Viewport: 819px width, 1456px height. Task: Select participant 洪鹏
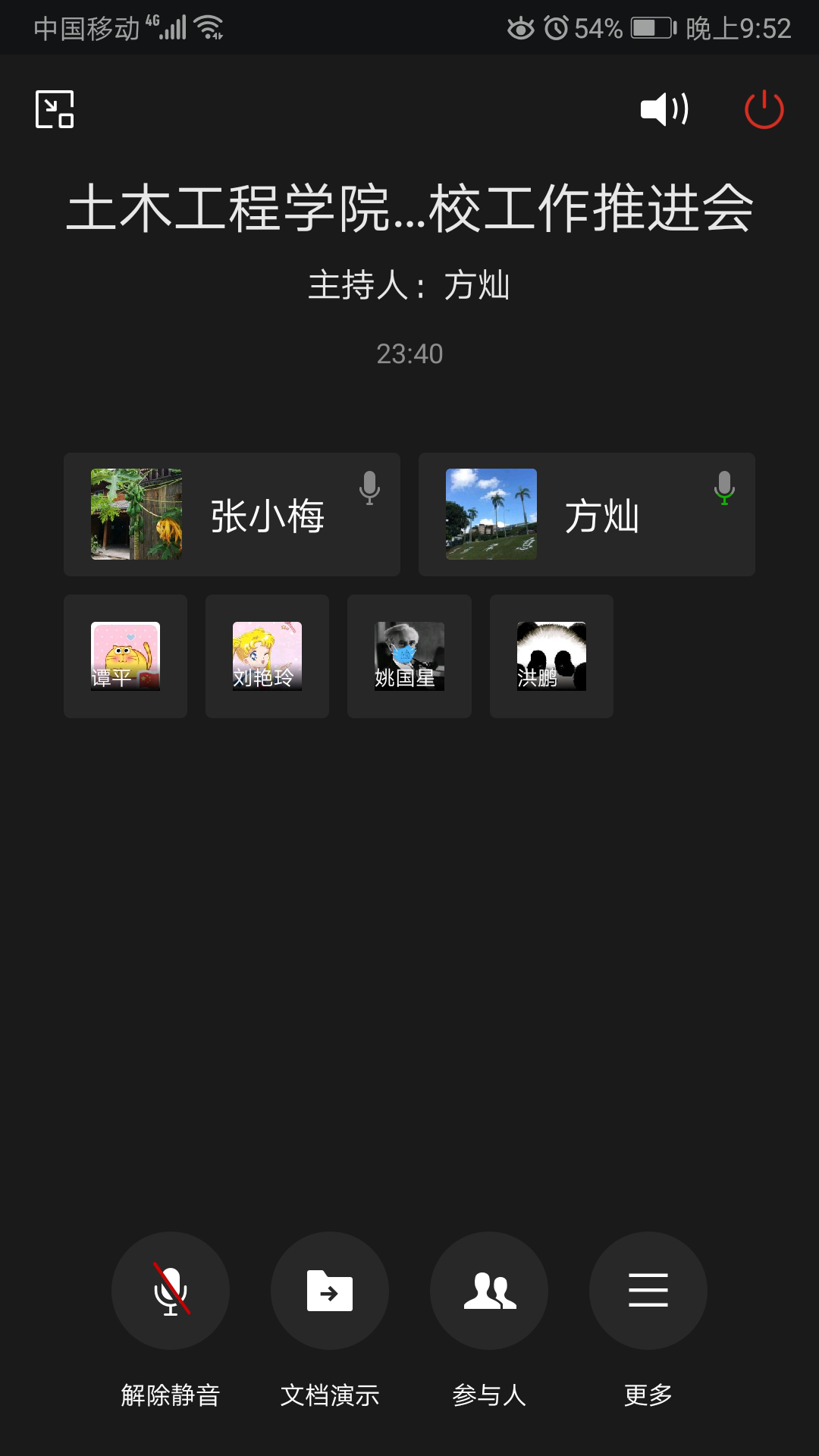tap(551, 656)
